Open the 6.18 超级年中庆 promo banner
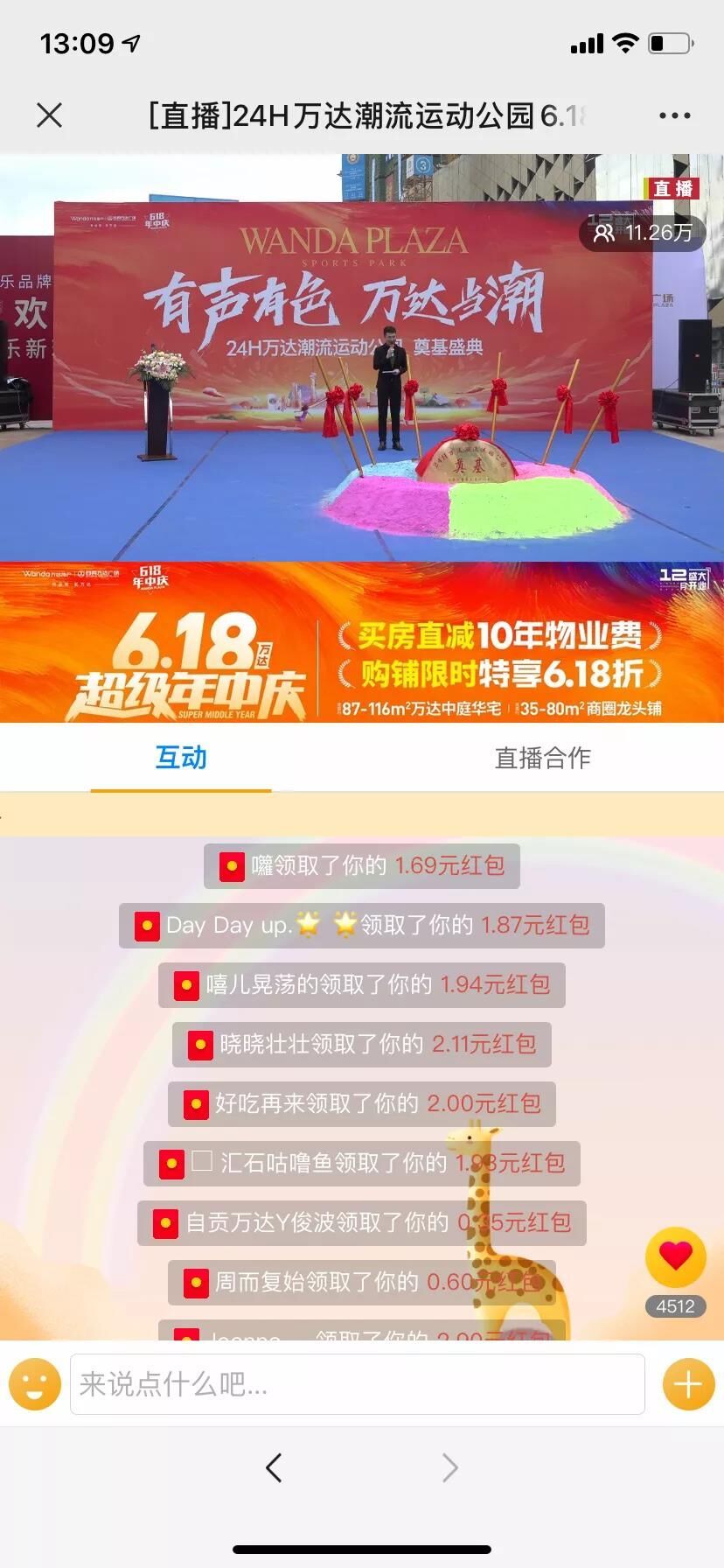The width and height of the screenshot is (724, 1568). tap(362, 643)
